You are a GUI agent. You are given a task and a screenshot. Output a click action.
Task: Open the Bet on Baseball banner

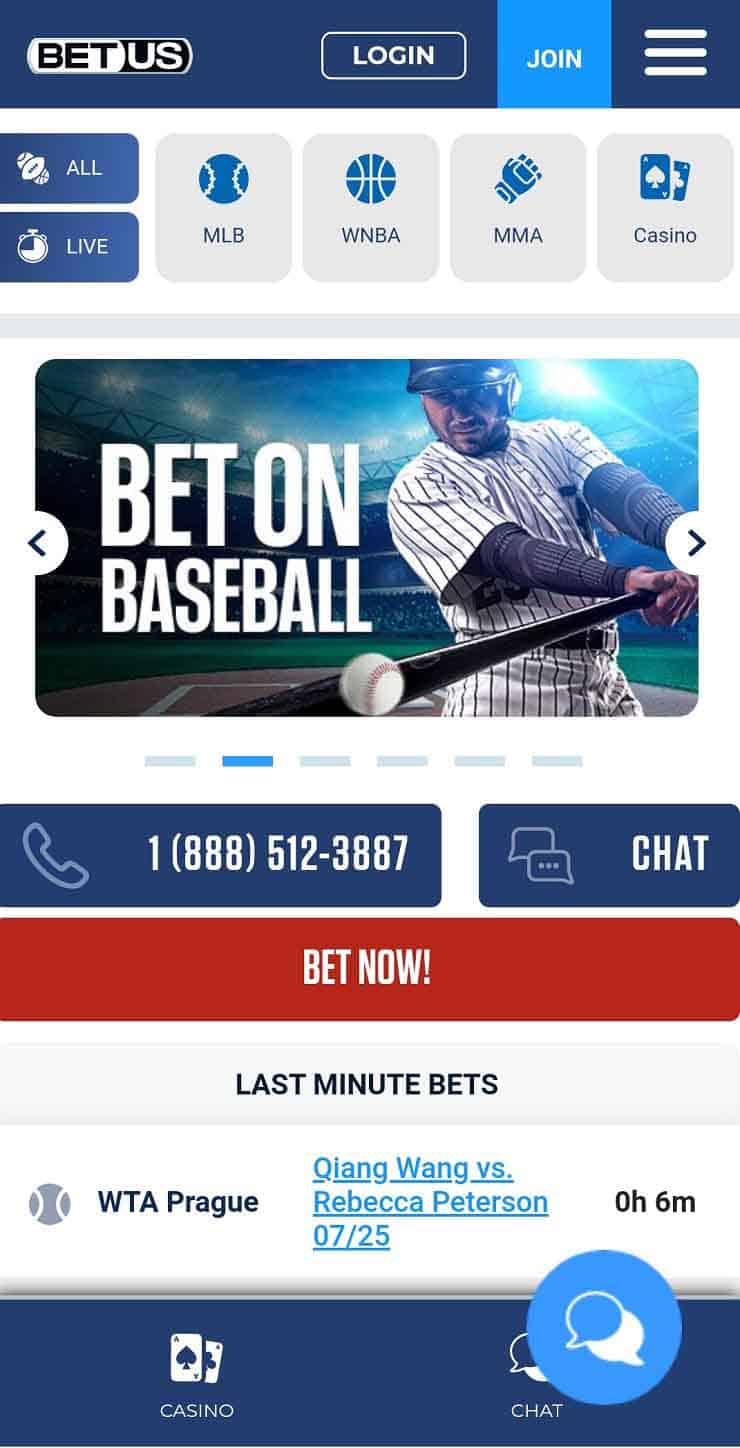coord(367,538)
